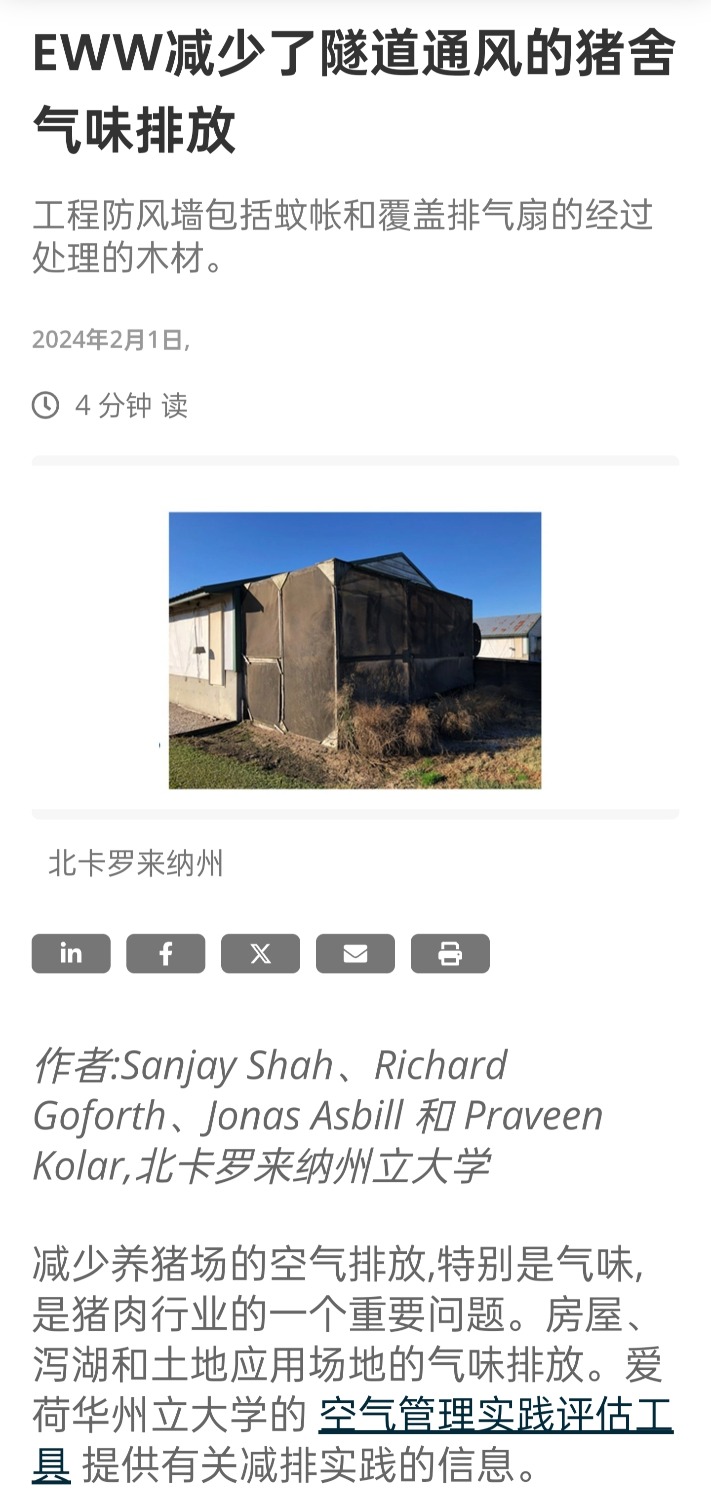Send the article by email
Viewport: 711px width, 1500px height.
pos(355,953)
